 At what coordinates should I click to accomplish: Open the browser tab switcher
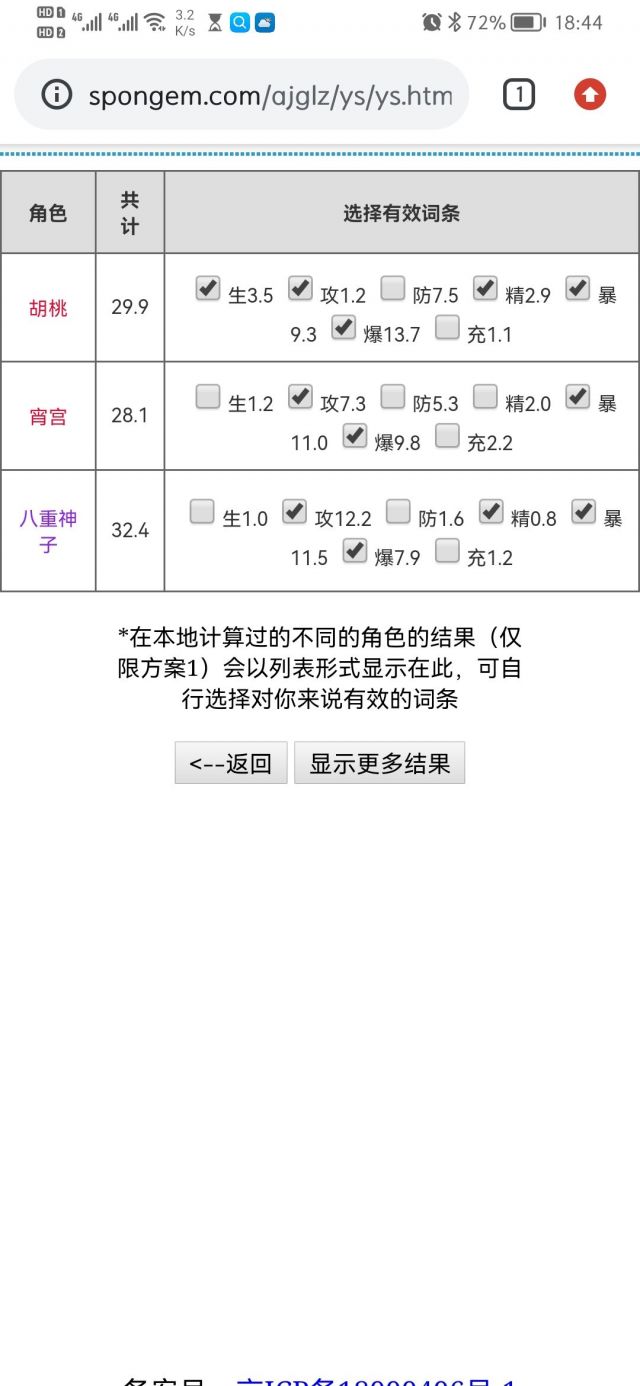point(518,95)
